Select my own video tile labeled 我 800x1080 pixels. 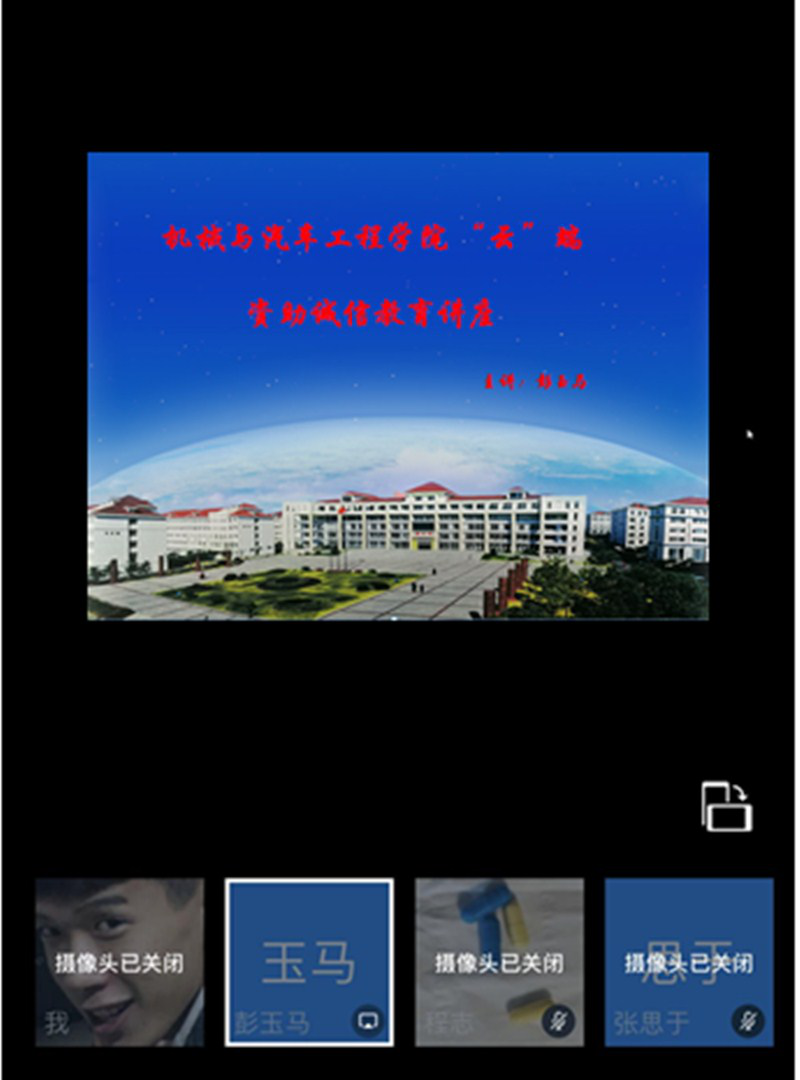[x=120, y=962]
